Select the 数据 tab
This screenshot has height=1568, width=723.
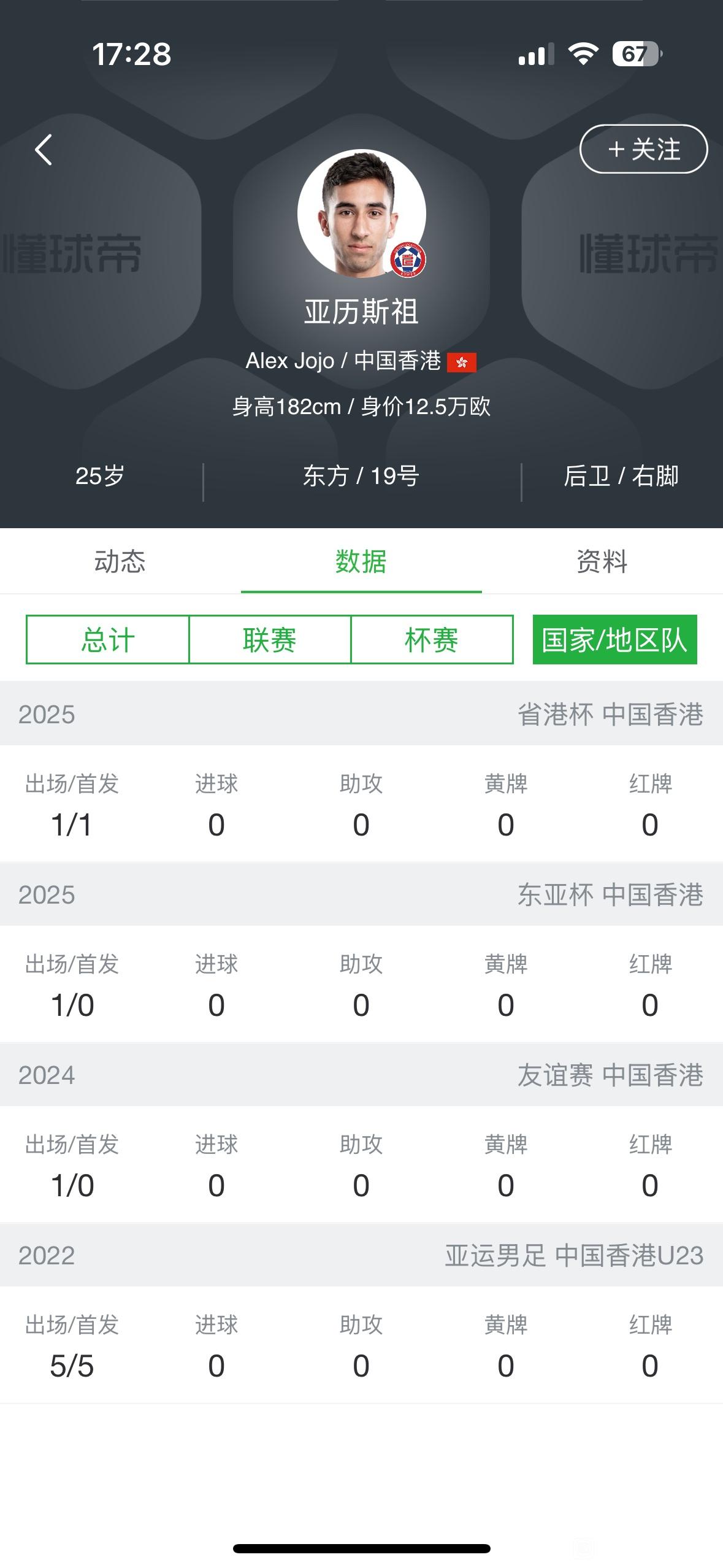(361, 561)
